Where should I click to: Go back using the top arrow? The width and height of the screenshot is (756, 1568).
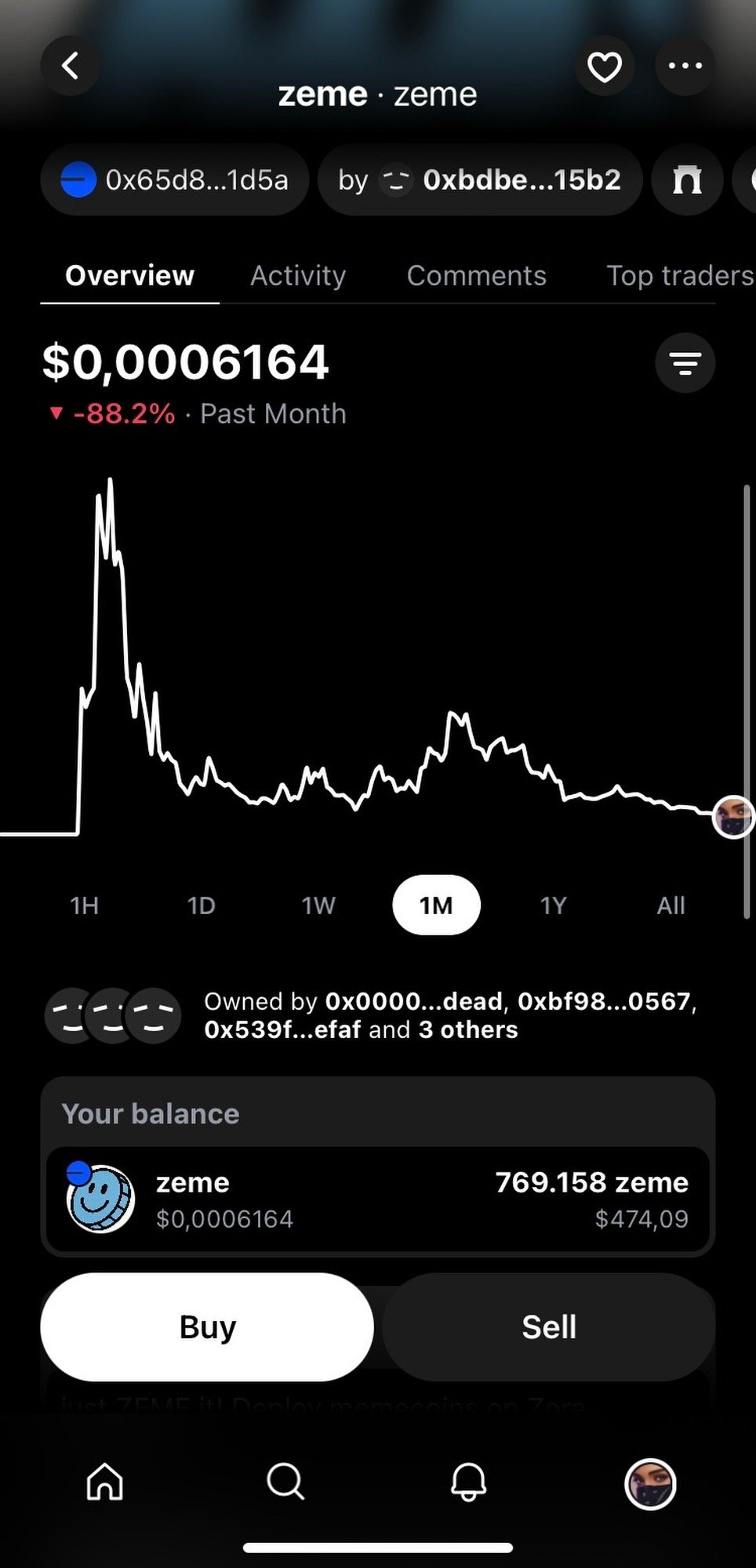[x=71, y=66]
